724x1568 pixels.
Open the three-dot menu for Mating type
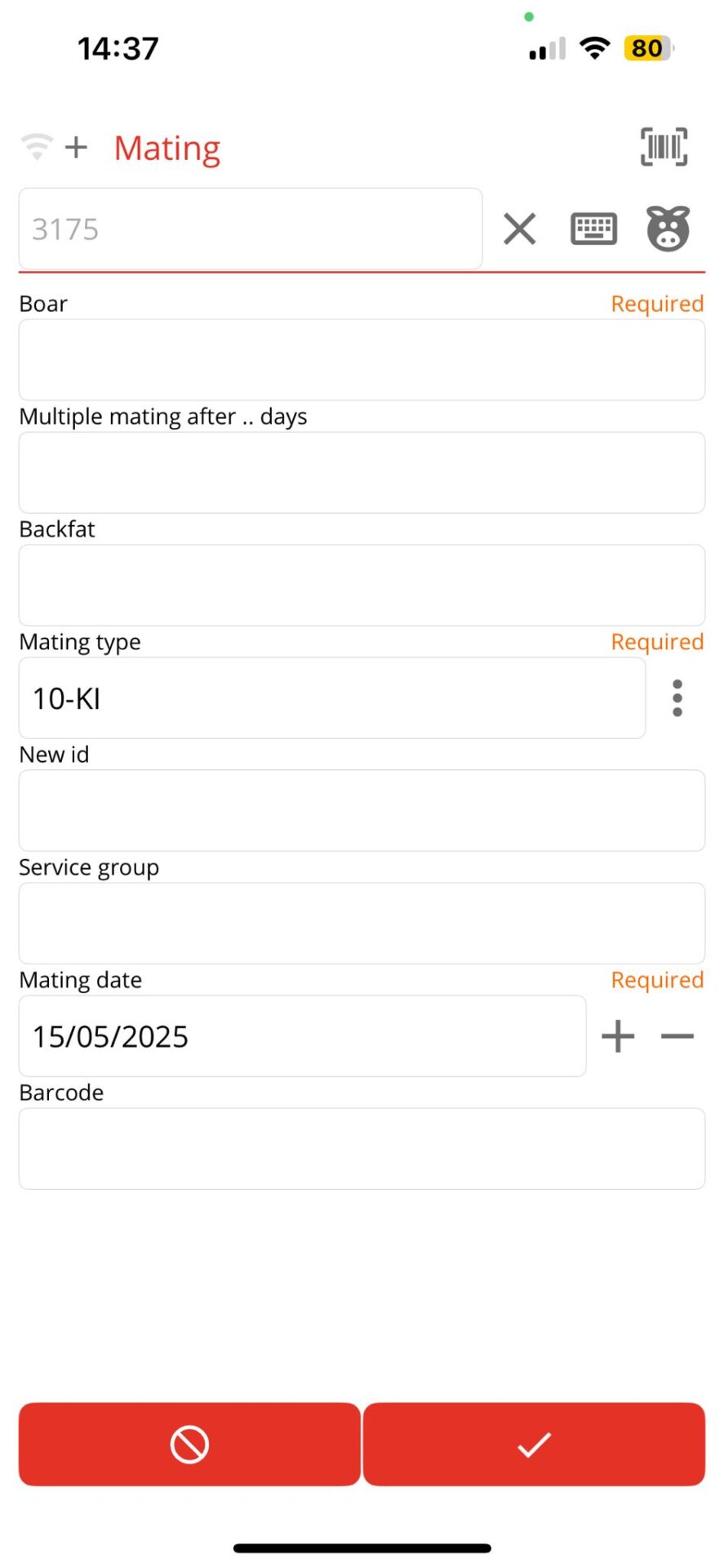[x=677, y=698]
